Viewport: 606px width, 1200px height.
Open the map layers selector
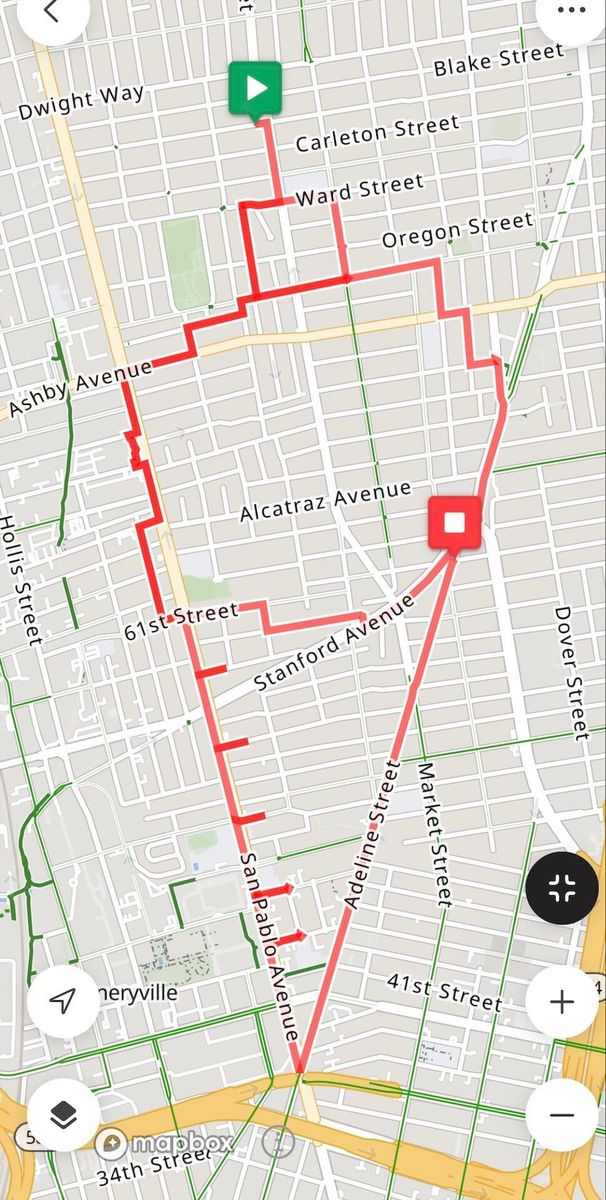pos(63,1115)
